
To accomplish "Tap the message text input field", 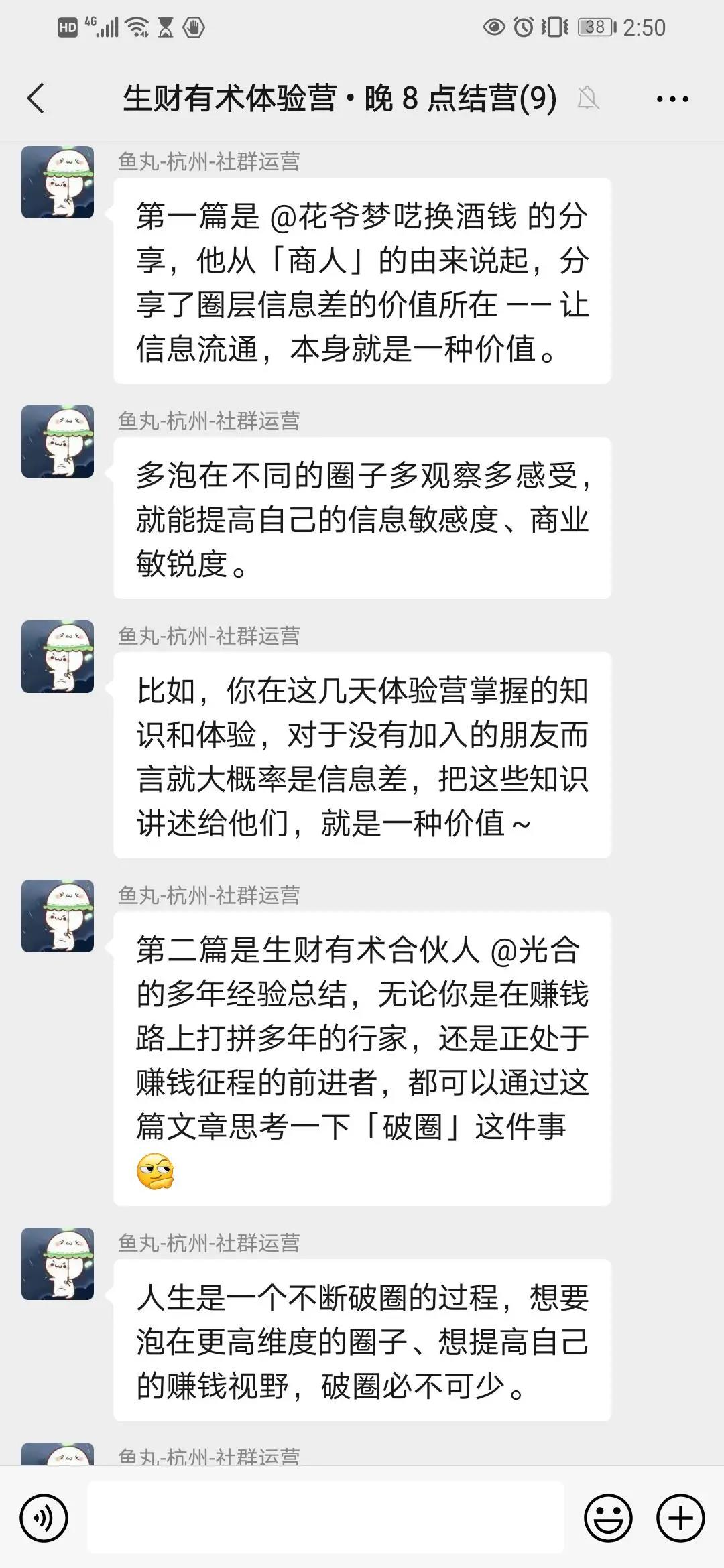I will pyautogui.click(x=326, y=1518).
